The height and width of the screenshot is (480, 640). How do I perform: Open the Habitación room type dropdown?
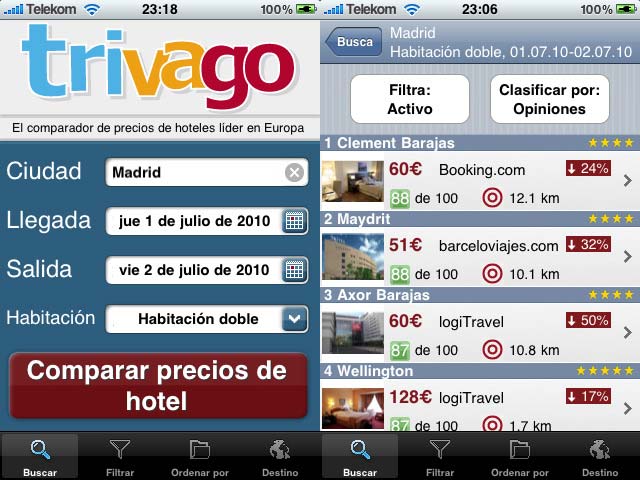(x=293, y=319)
